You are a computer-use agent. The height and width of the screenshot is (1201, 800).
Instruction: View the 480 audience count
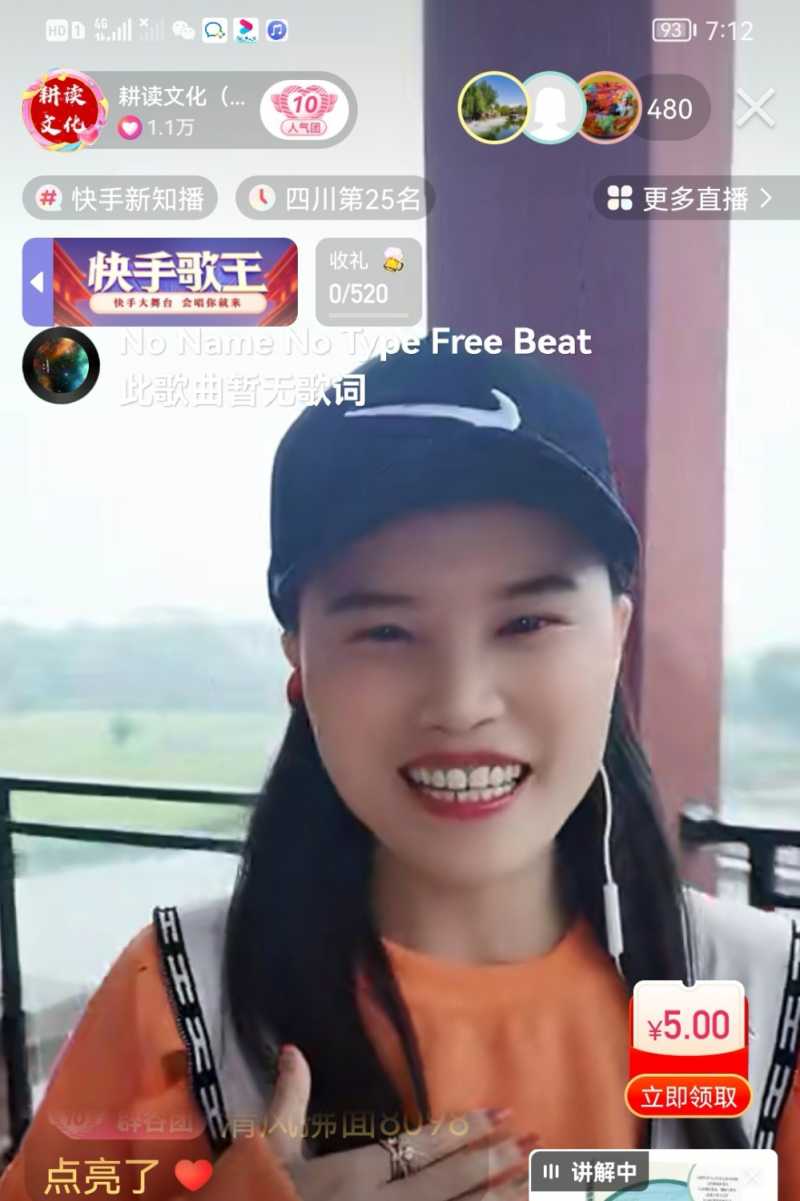coord(668,110)
